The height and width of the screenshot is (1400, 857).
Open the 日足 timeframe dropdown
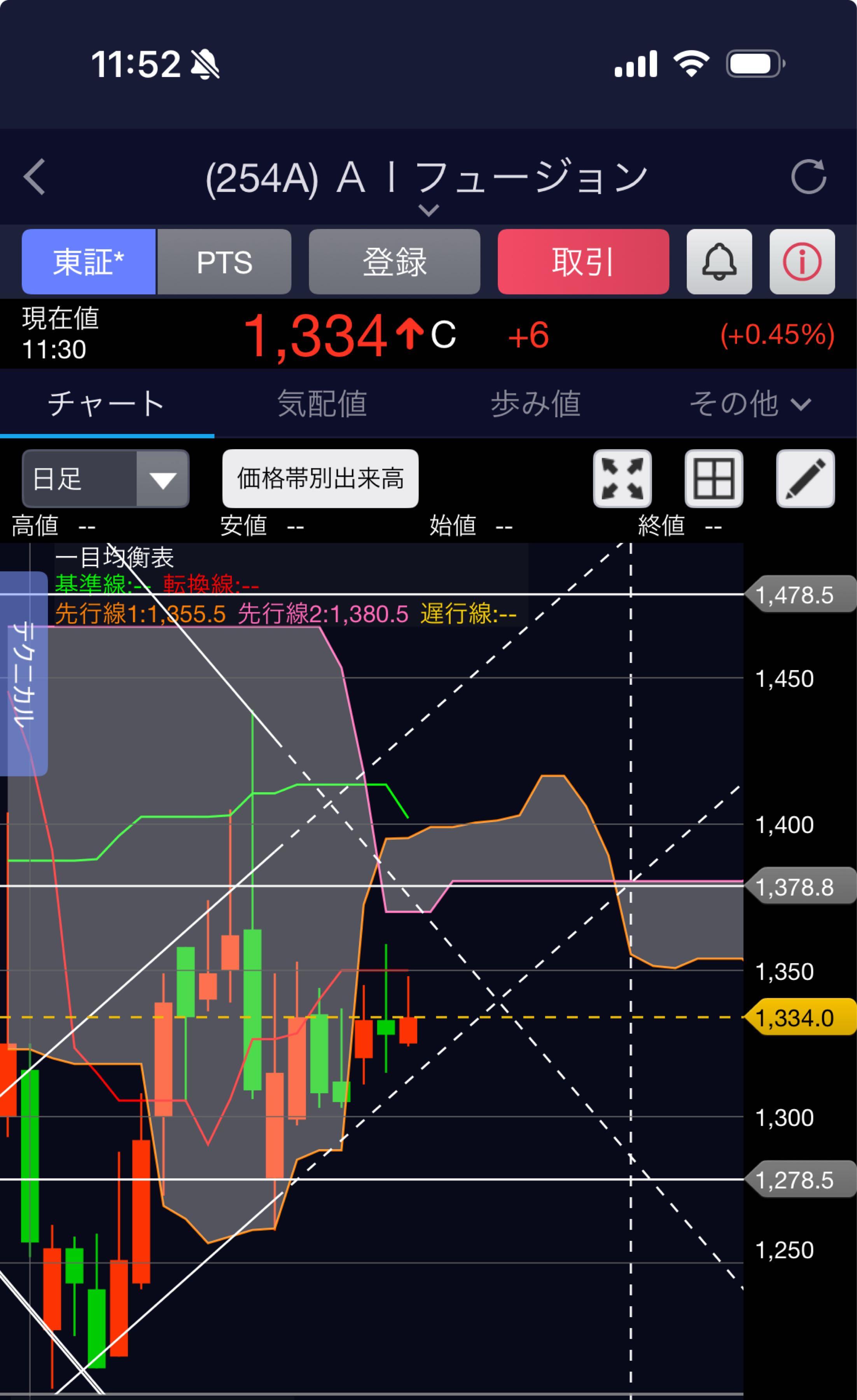click(x=106, y=478)
